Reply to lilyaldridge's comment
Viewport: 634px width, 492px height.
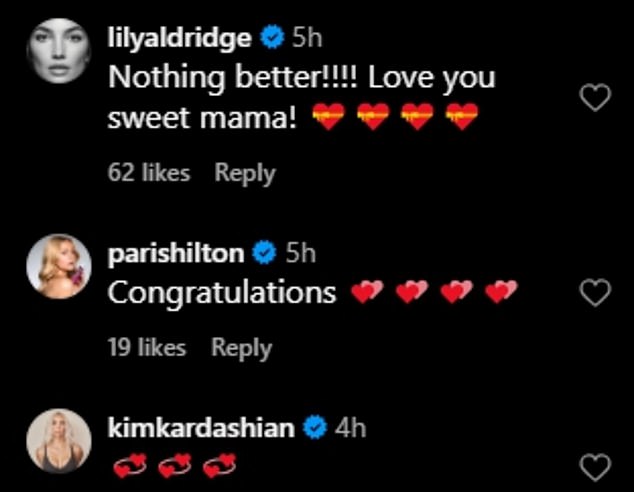tap(245, 173)
